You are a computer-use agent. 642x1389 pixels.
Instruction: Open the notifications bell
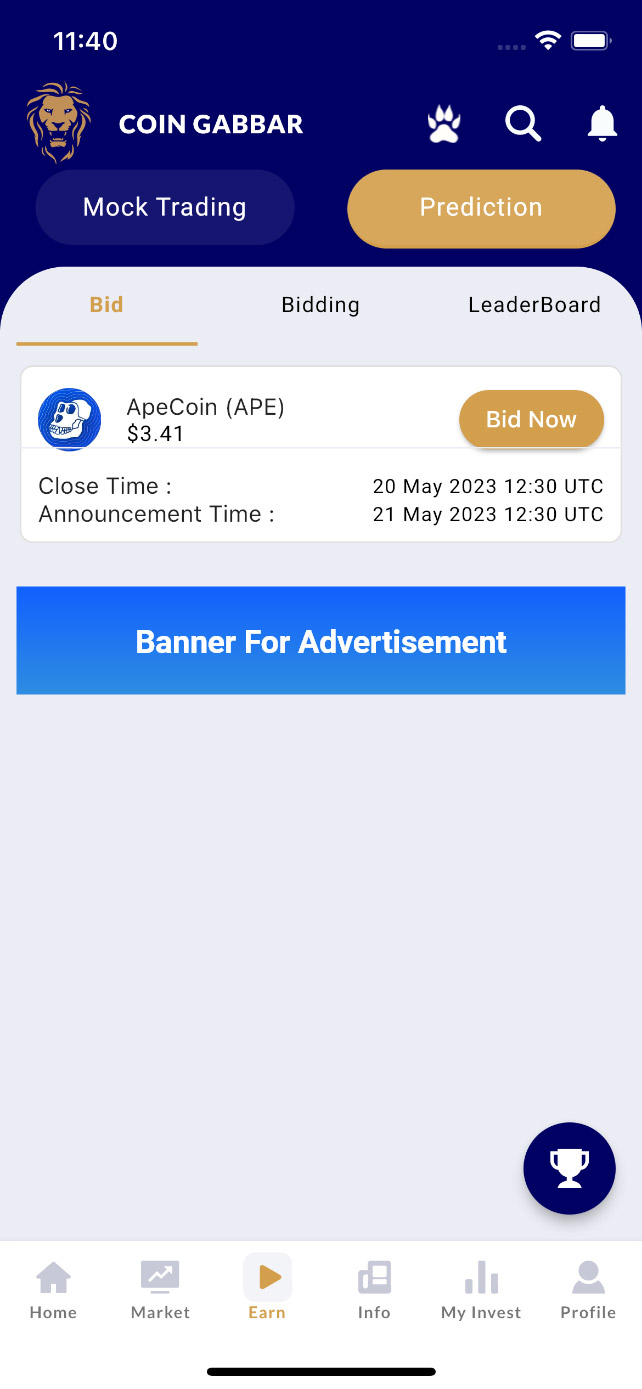coord(602,124)
